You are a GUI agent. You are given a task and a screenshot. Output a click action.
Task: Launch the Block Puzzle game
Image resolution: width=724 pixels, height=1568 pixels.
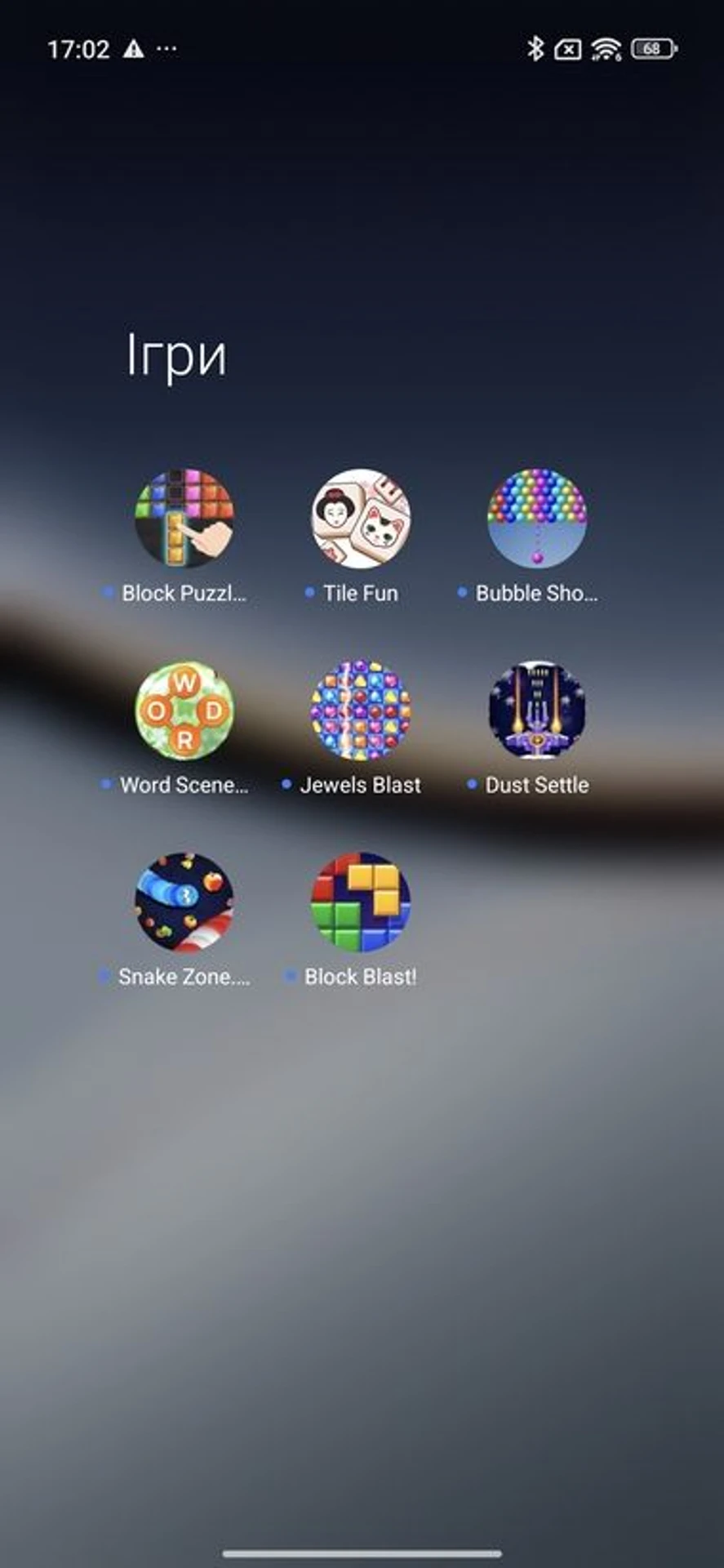click(184, 518)
